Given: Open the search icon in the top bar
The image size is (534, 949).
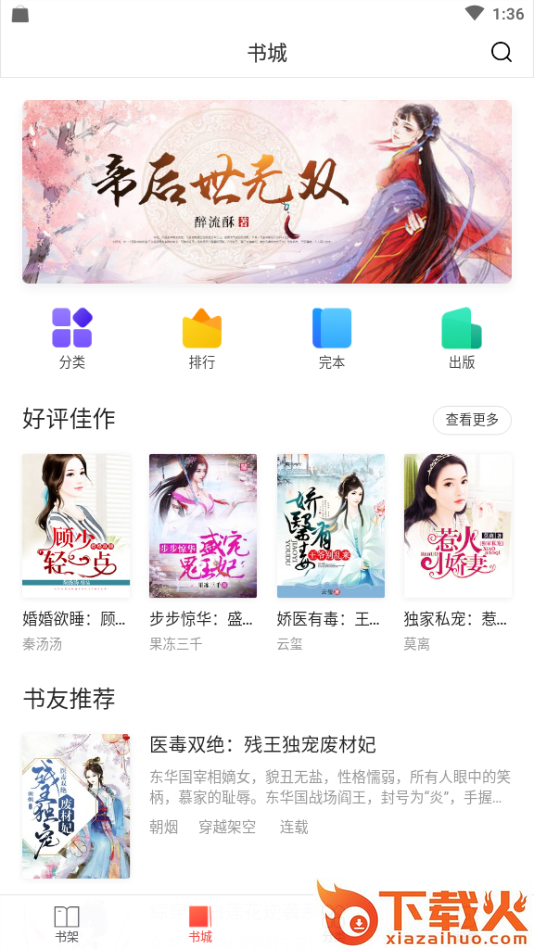Looking at the screenshot, I should (501, 53).
